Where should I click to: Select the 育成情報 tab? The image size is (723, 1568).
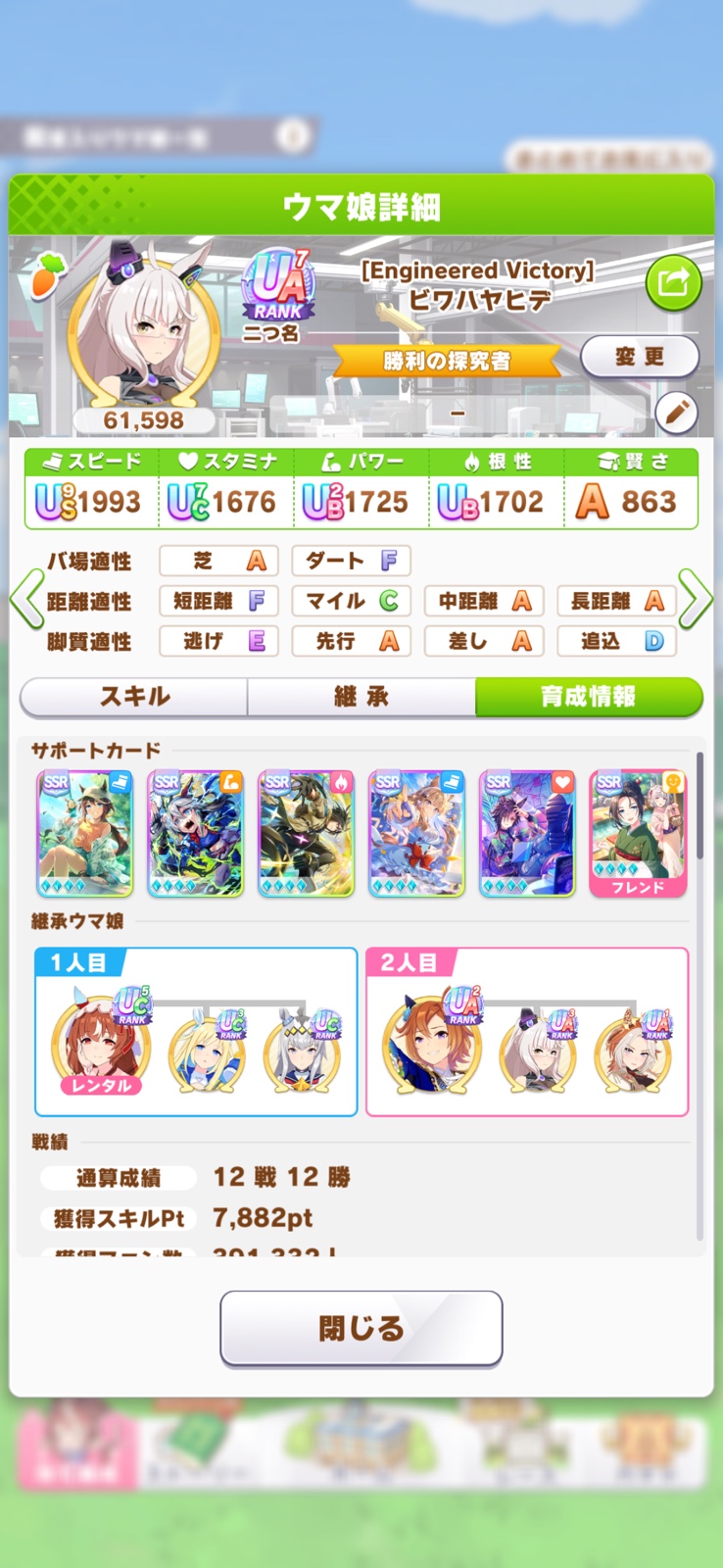[x=588, y=697]
